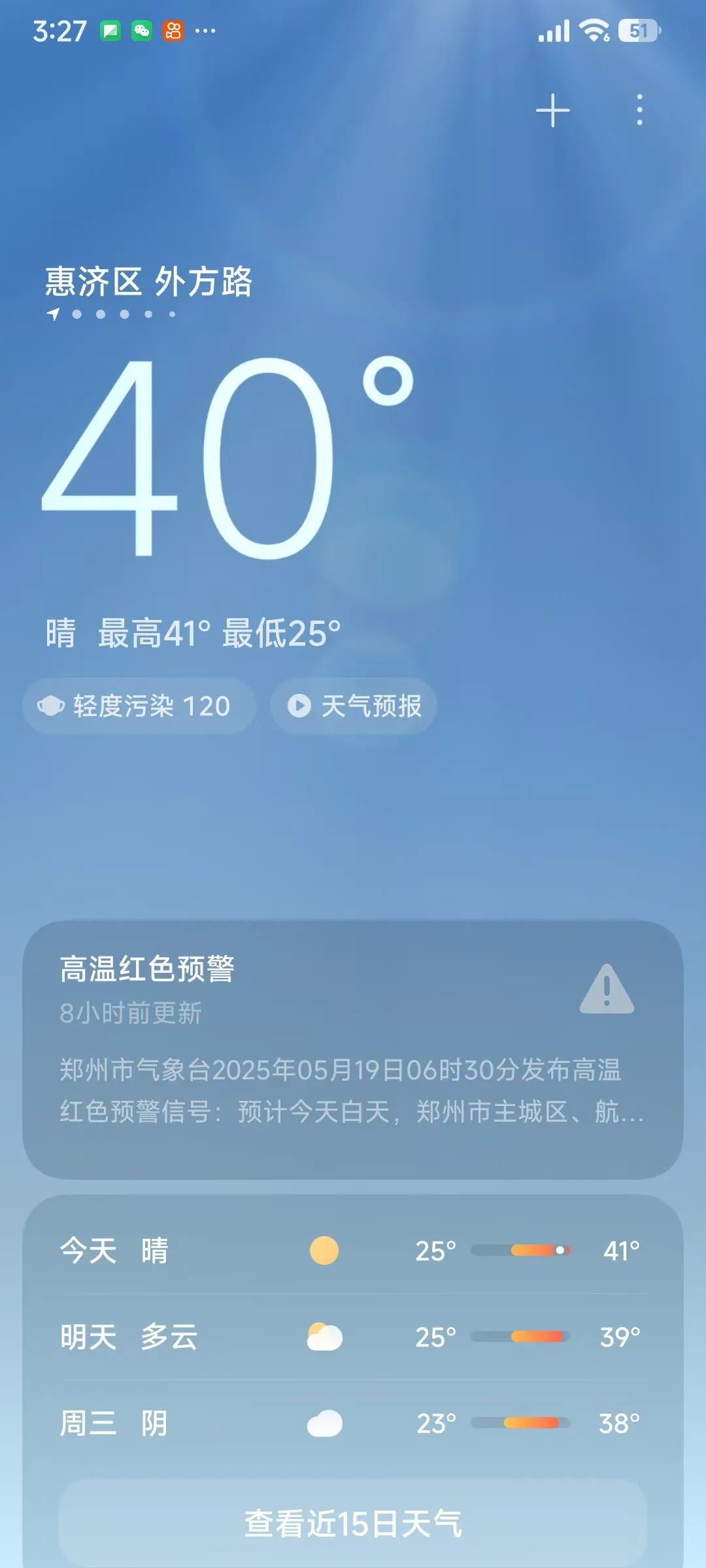Viewport: 706px width, 1568px height.
Task: Open 查看近15日天气 at the bottom
Action: (353, 1522)
